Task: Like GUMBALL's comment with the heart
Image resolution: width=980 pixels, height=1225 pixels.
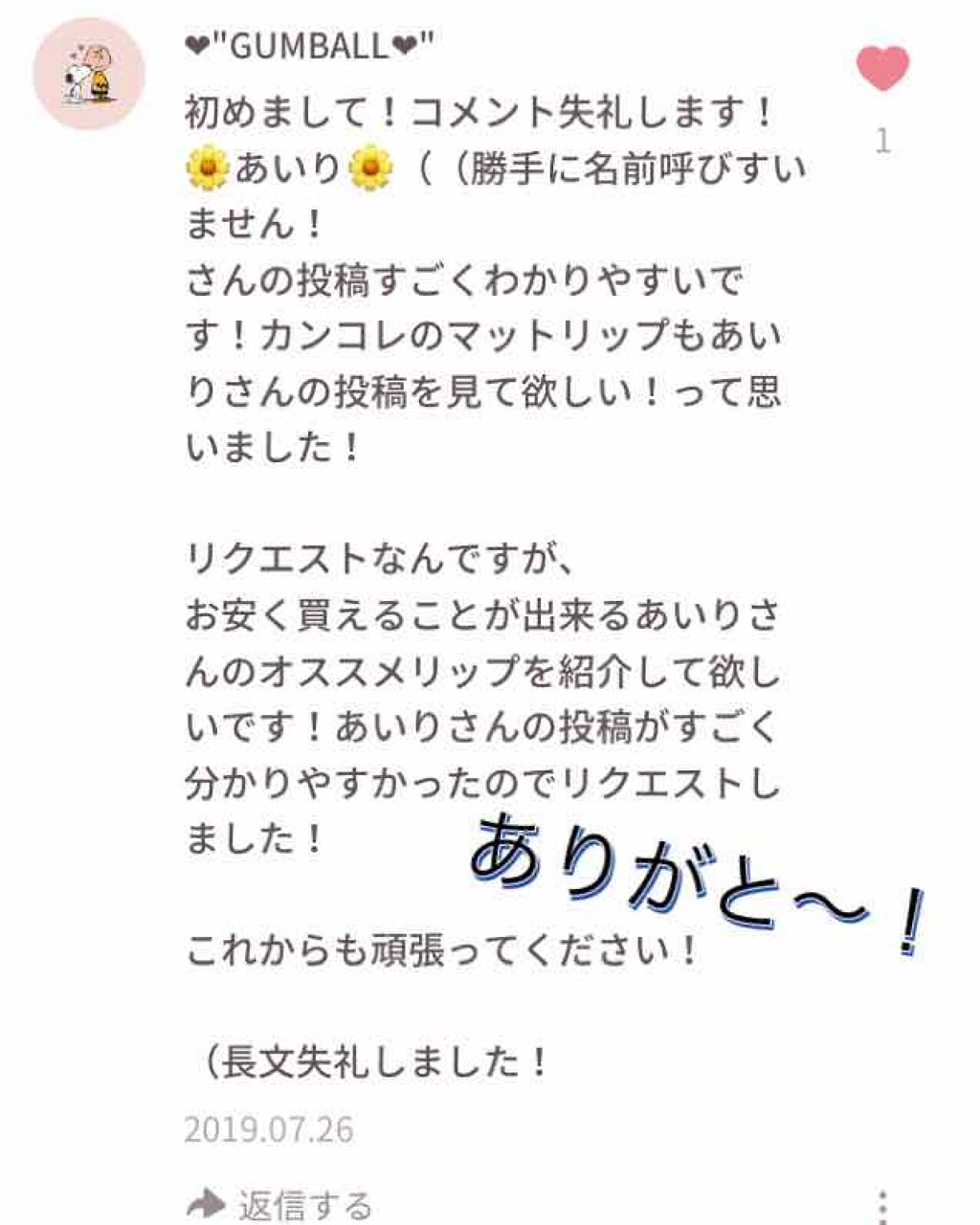Action: (x=881, y=68)
